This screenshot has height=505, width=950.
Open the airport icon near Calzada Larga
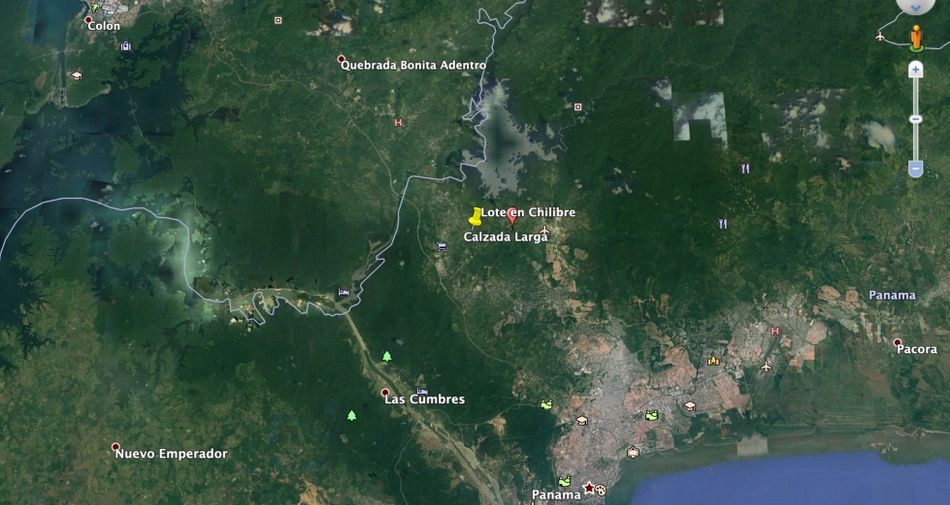tap(545, 231)
